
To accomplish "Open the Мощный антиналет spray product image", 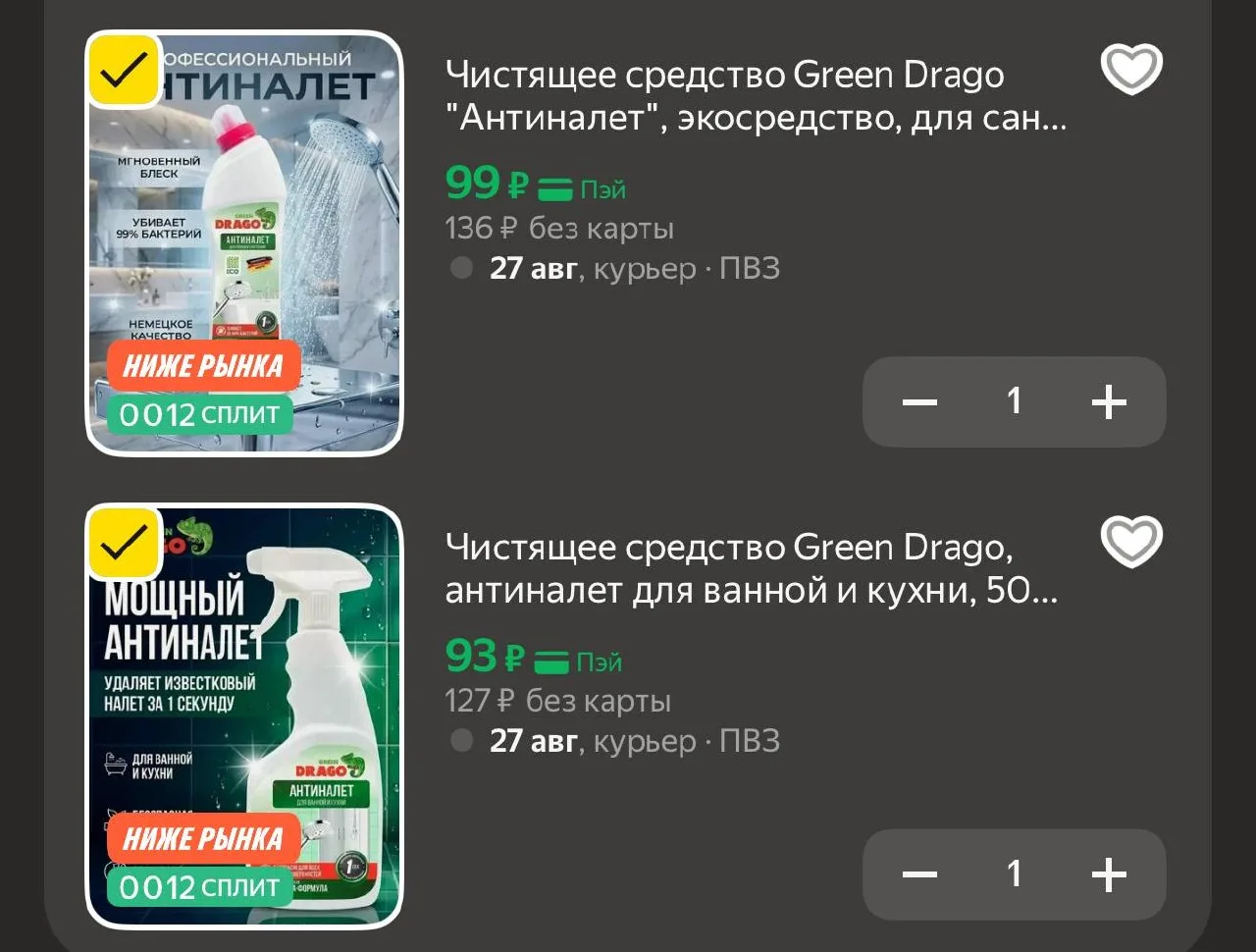I will click(x=244, y=716).
